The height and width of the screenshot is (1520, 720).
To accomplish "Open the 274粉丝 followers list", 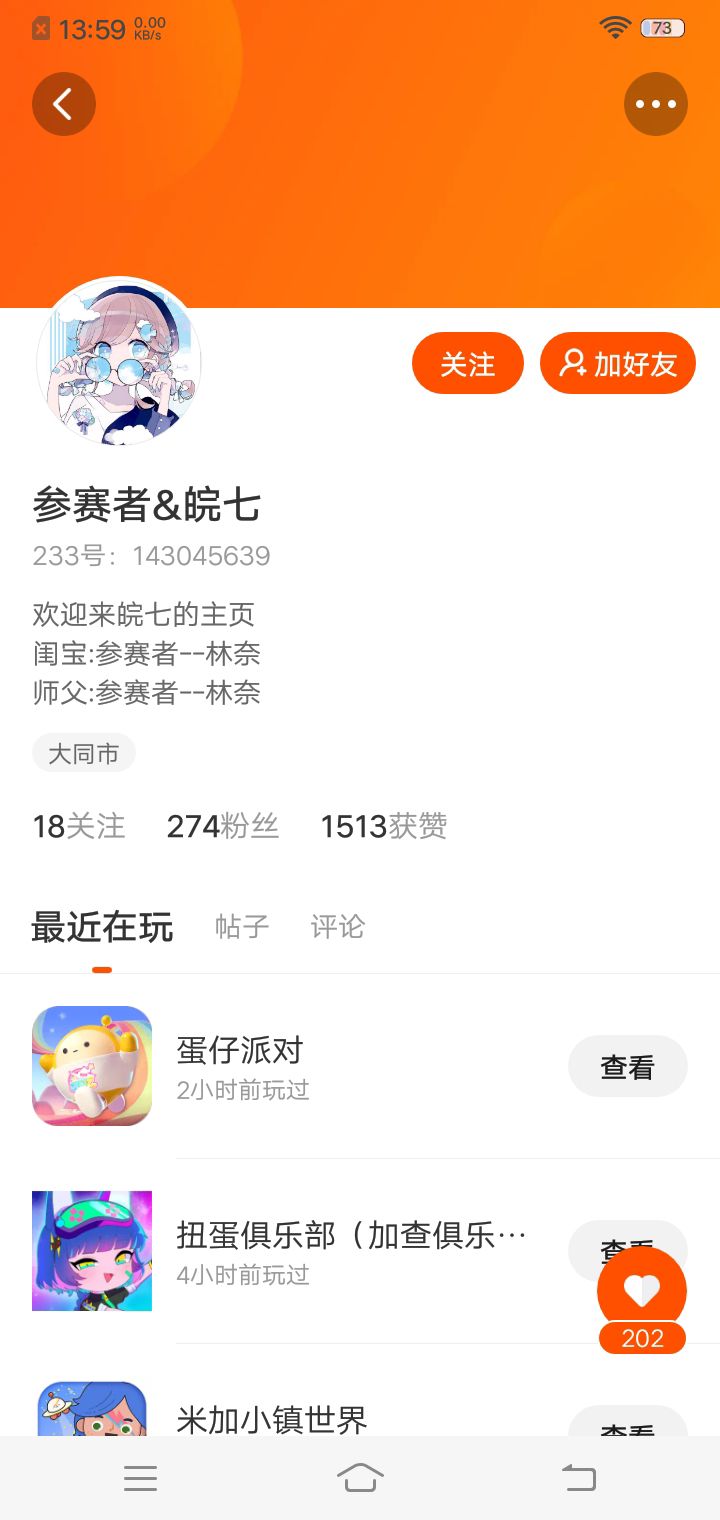I will 223,826.
